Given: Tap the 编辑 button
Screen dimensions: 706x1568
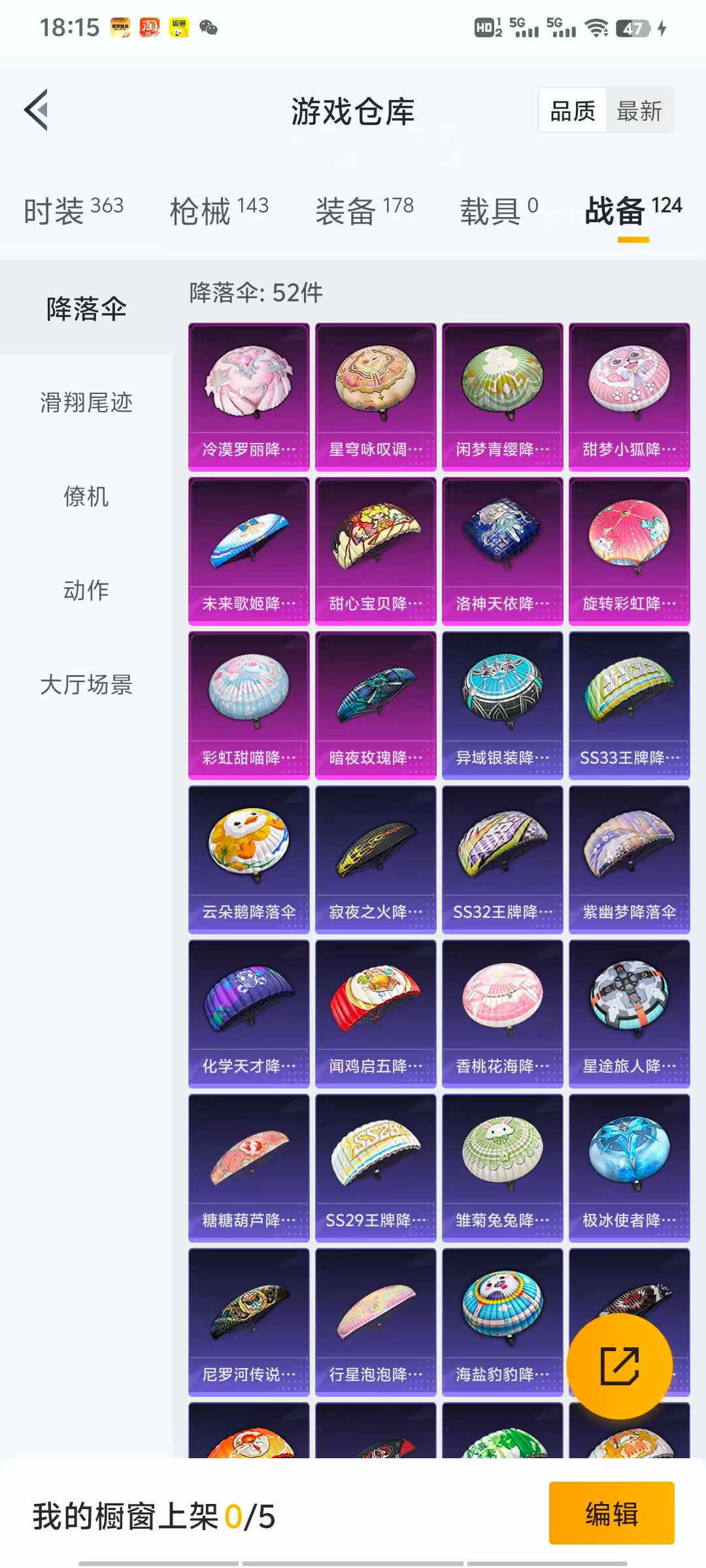Looking at the screenshot, I should [612, 1513].
